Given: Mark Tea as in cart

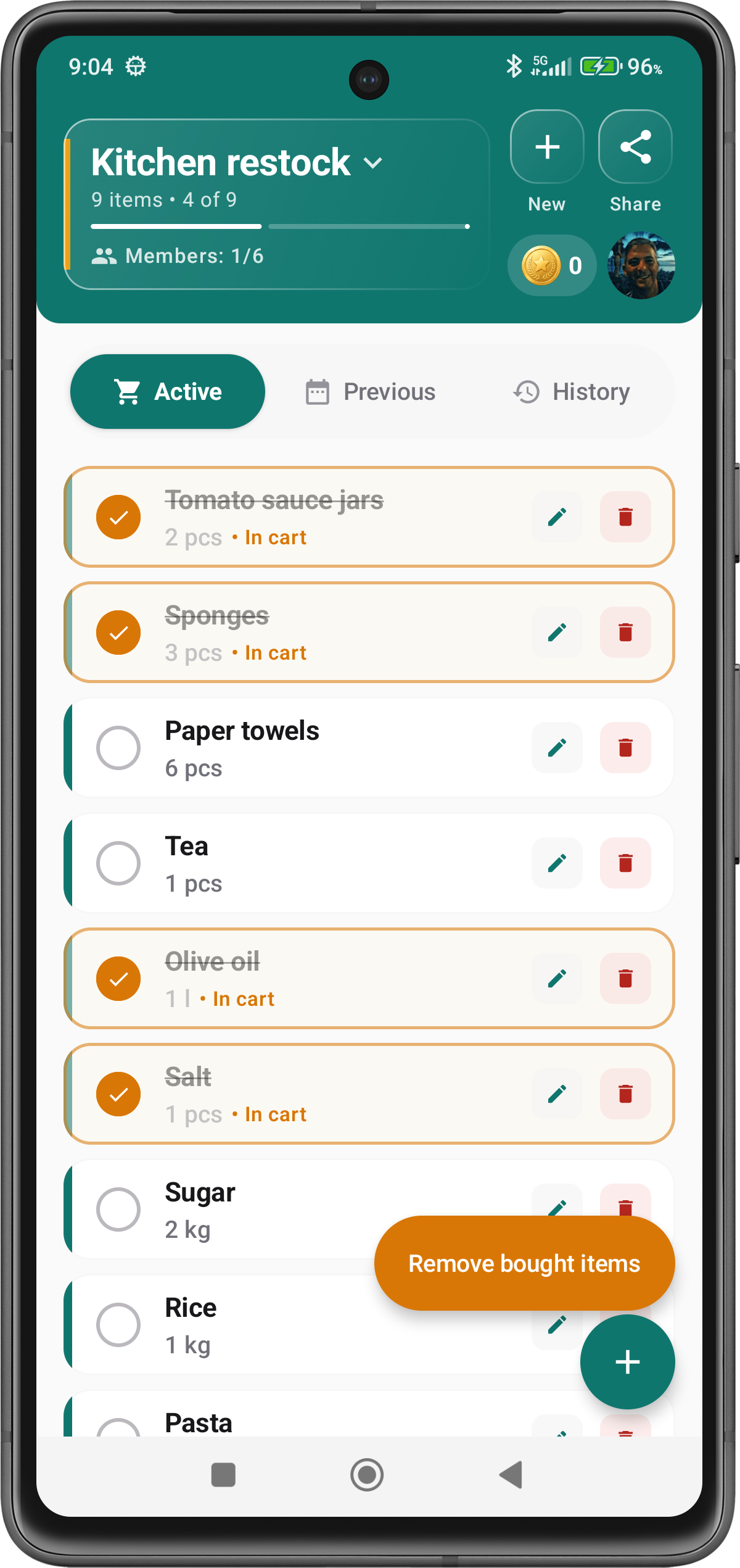Looking at the screenshot, I should (118, 863).
